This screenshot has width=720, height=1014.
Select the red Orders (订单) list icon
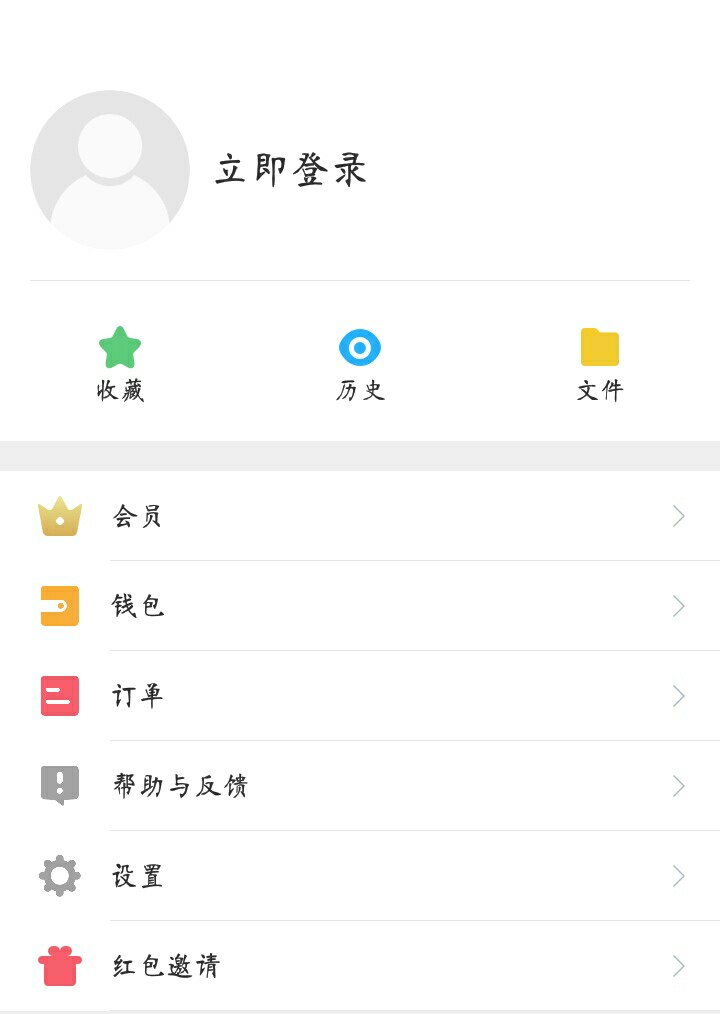click(59, 696)
